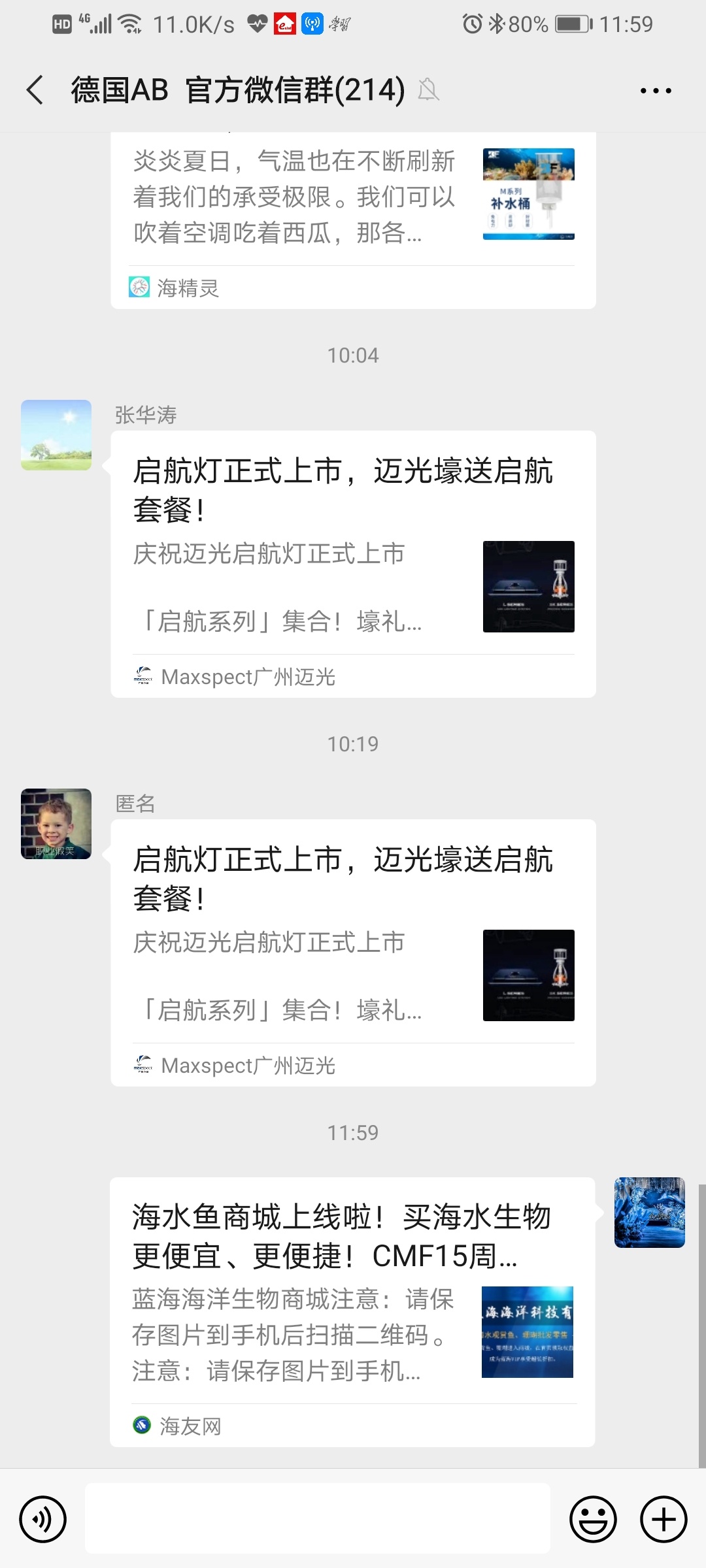Open the group chat info menu
This screenshot has height=1568, width=706.
coord(656,91)
